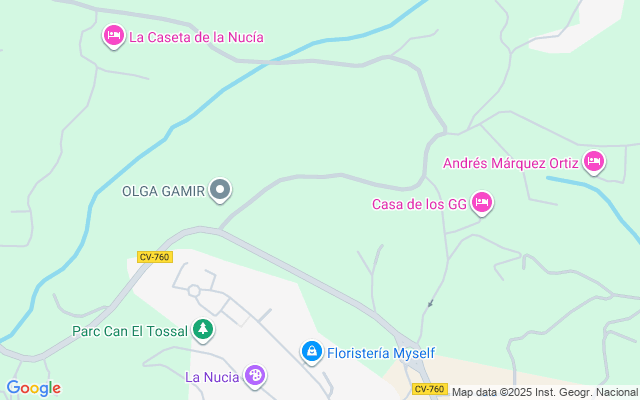This screenshot has width=640, height=400.
Task: Select Floristería Myself shop marker
Action: tap(312, 351)
